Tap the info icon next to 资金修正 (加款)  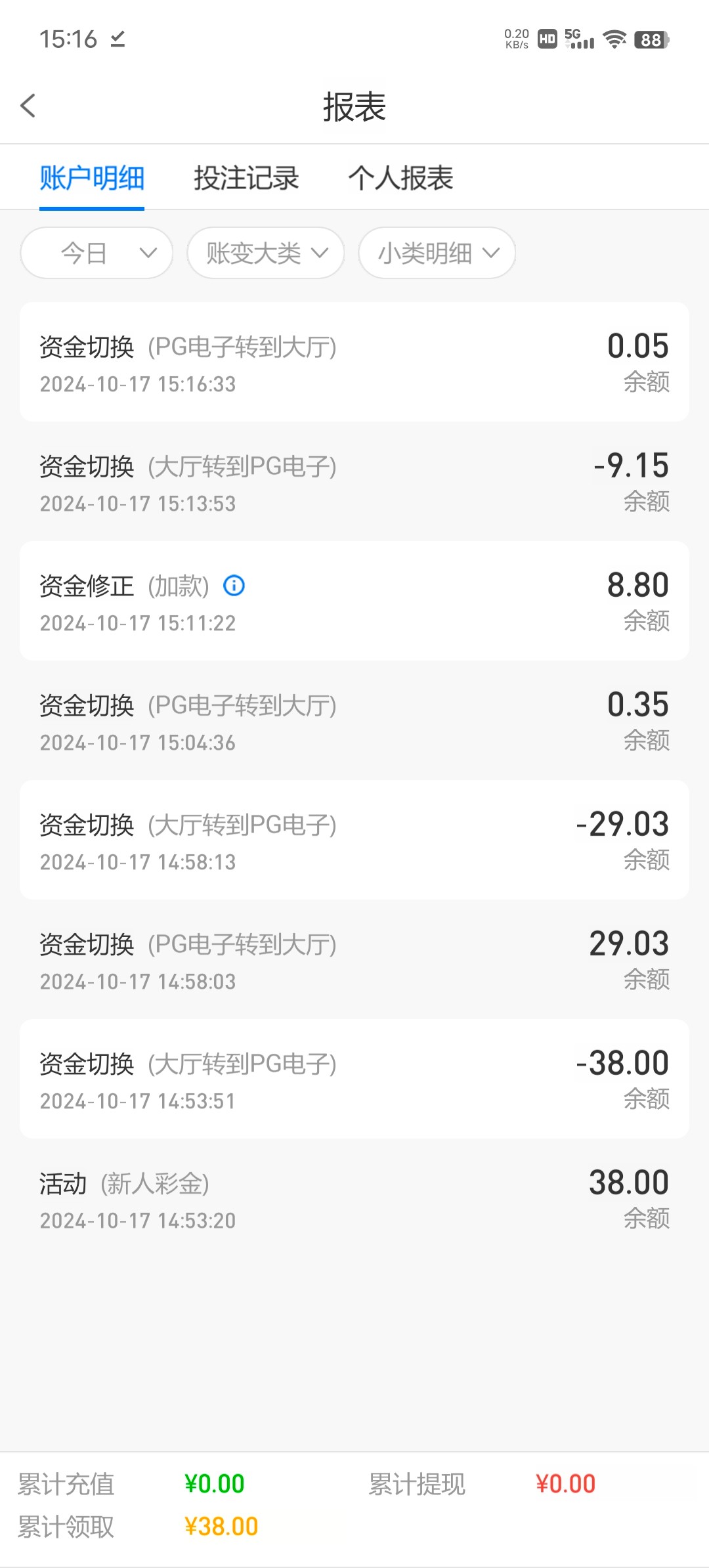[x=234, y=585]
